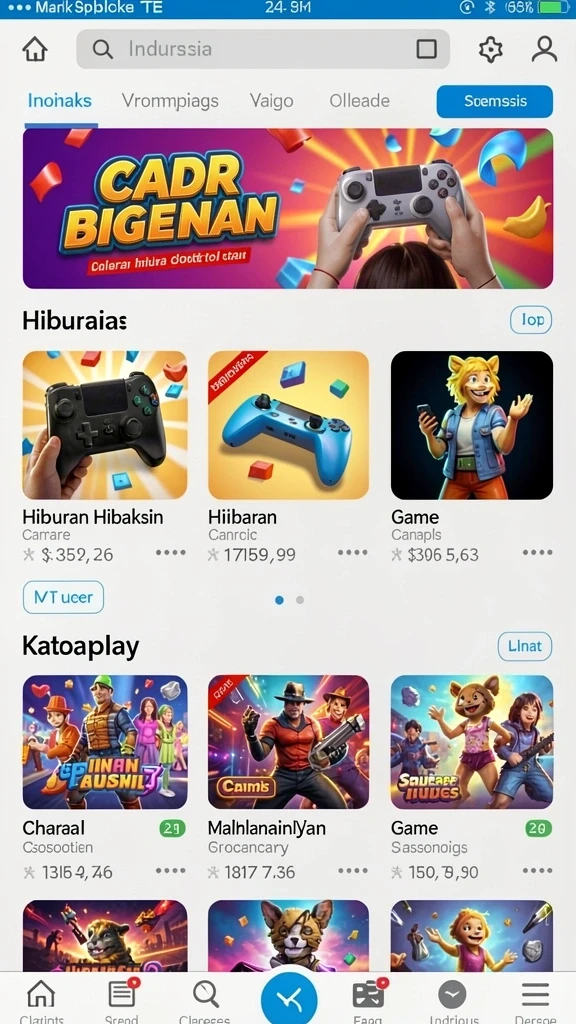
Task: Tap the blue Soemssis button
Action: coord(495,101)
